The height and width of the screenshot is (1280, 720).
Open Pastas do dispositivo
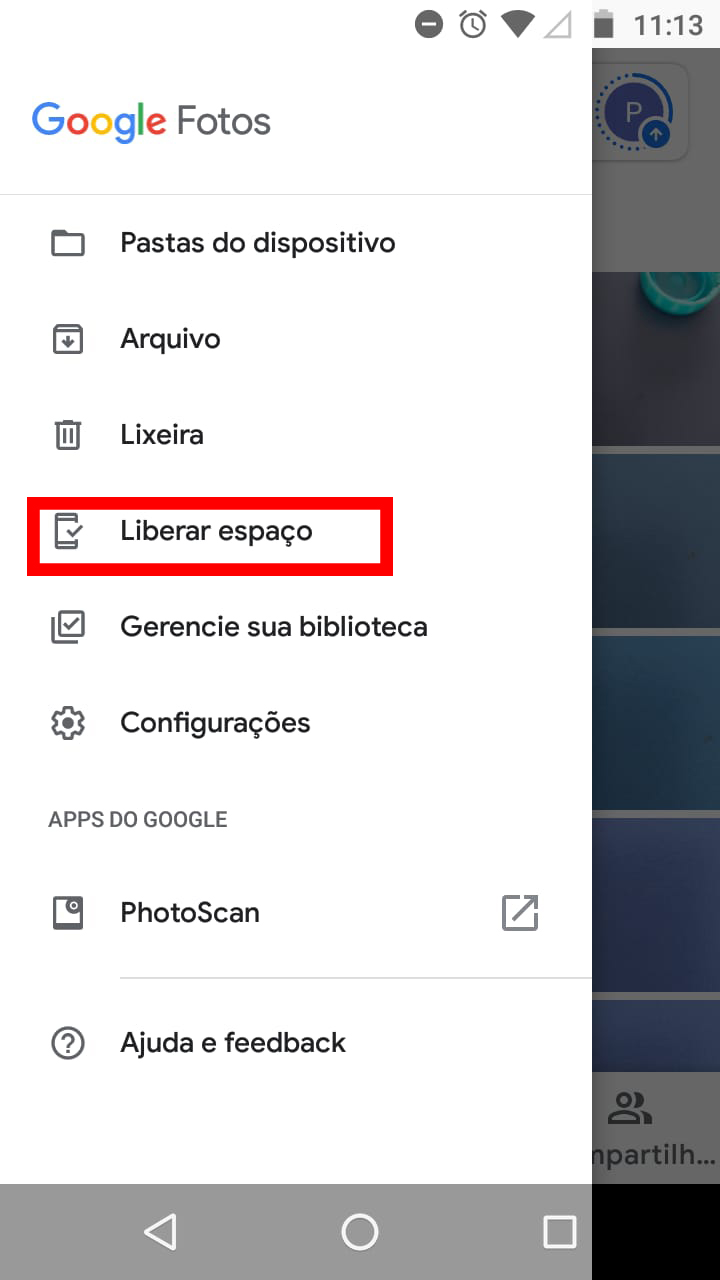click(296, 243)
